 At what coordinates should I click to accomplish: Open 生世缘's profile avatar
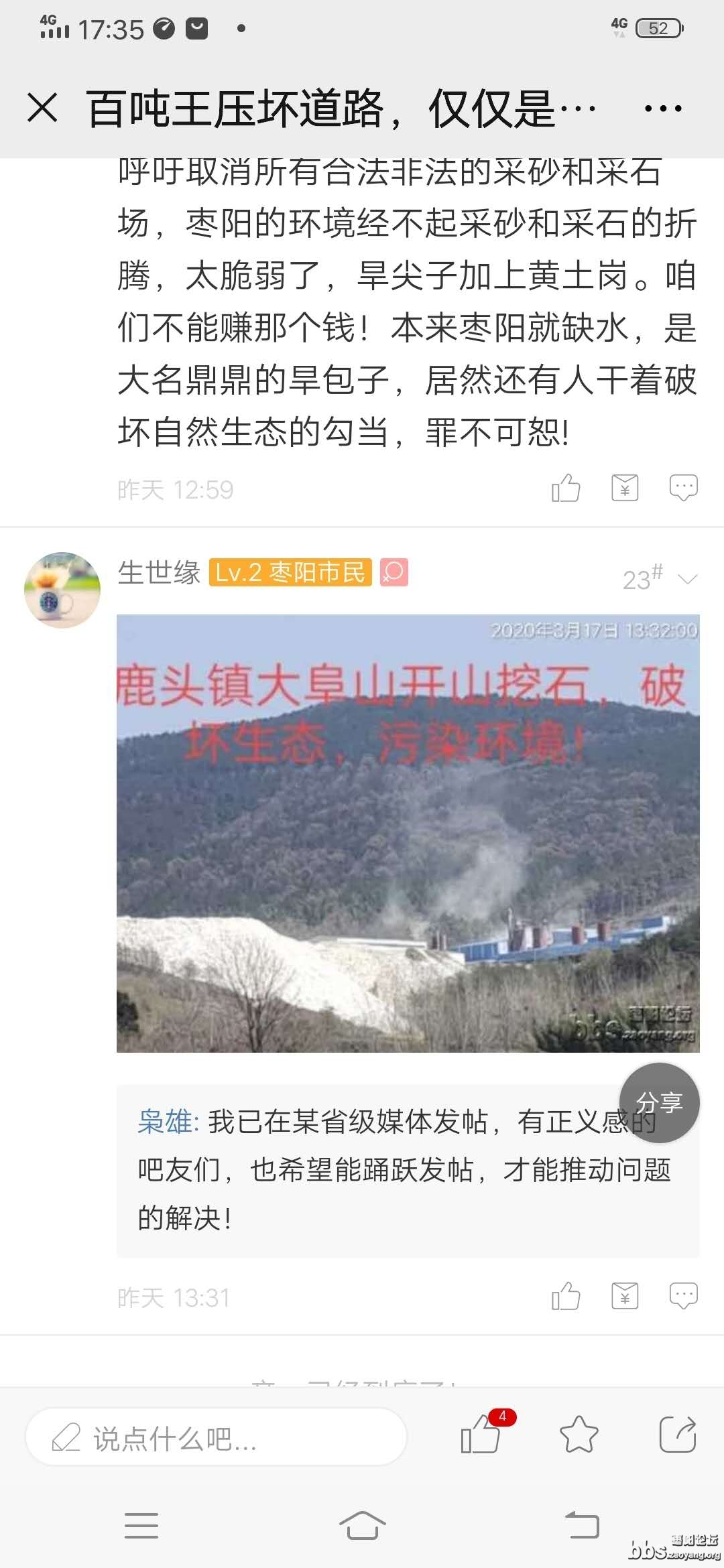pos(62,590)
